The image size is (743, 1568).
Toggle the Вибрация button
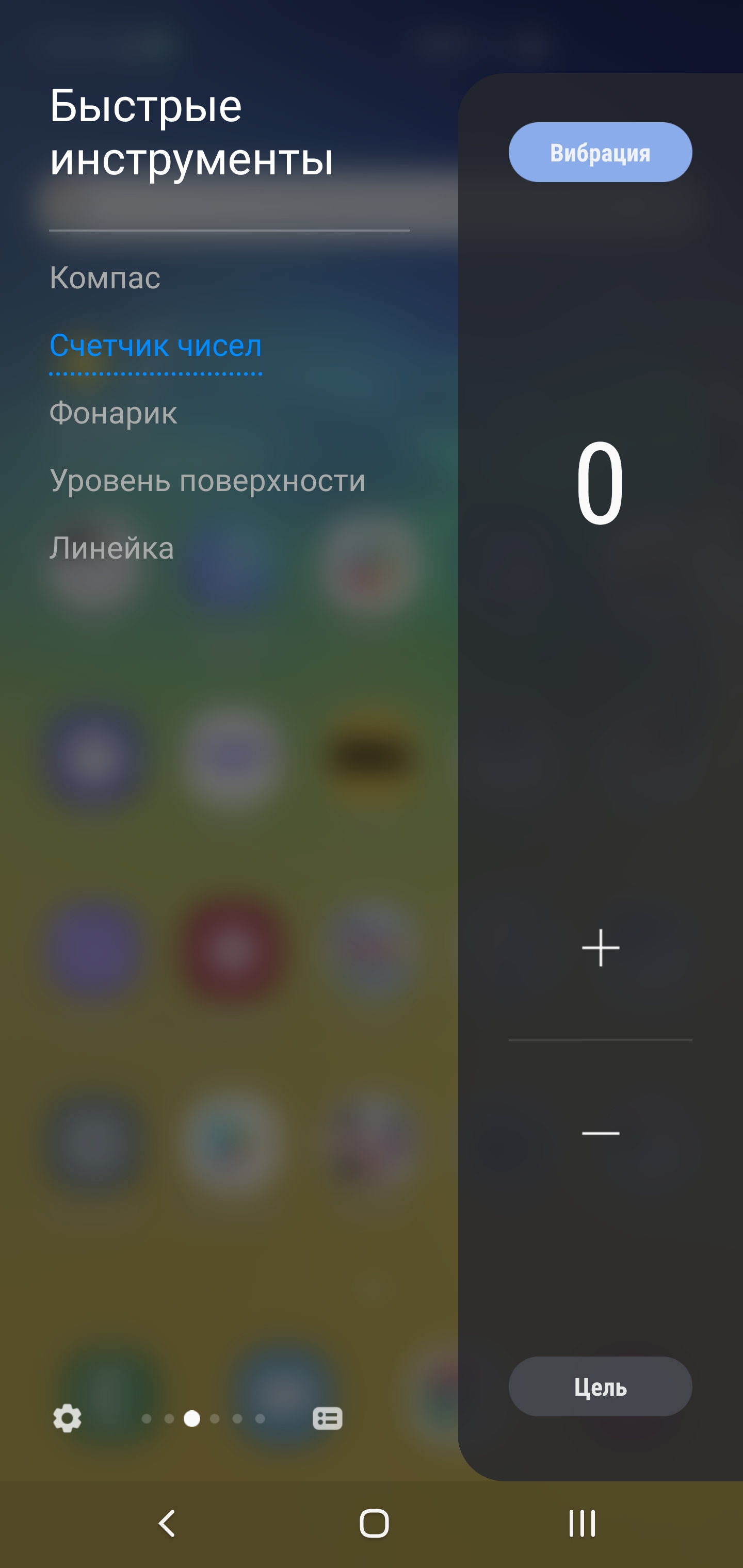[600, 152]
